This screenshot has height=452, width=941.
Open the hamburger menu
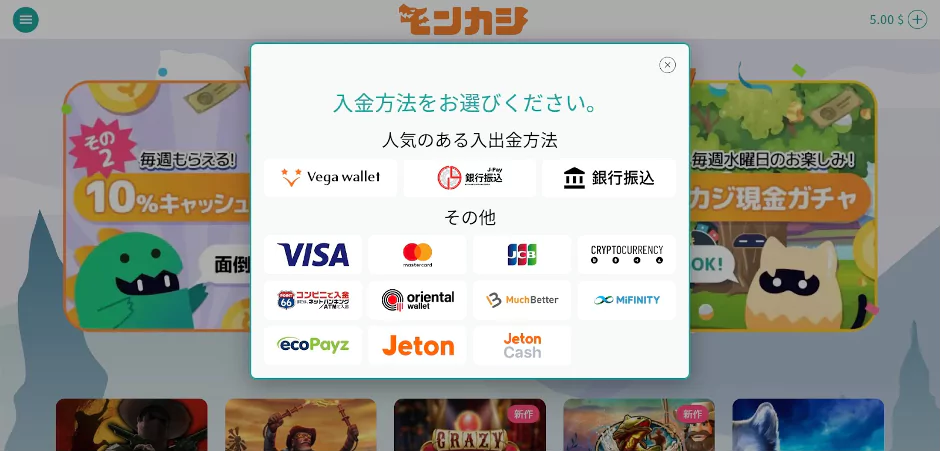pos(26,19)
